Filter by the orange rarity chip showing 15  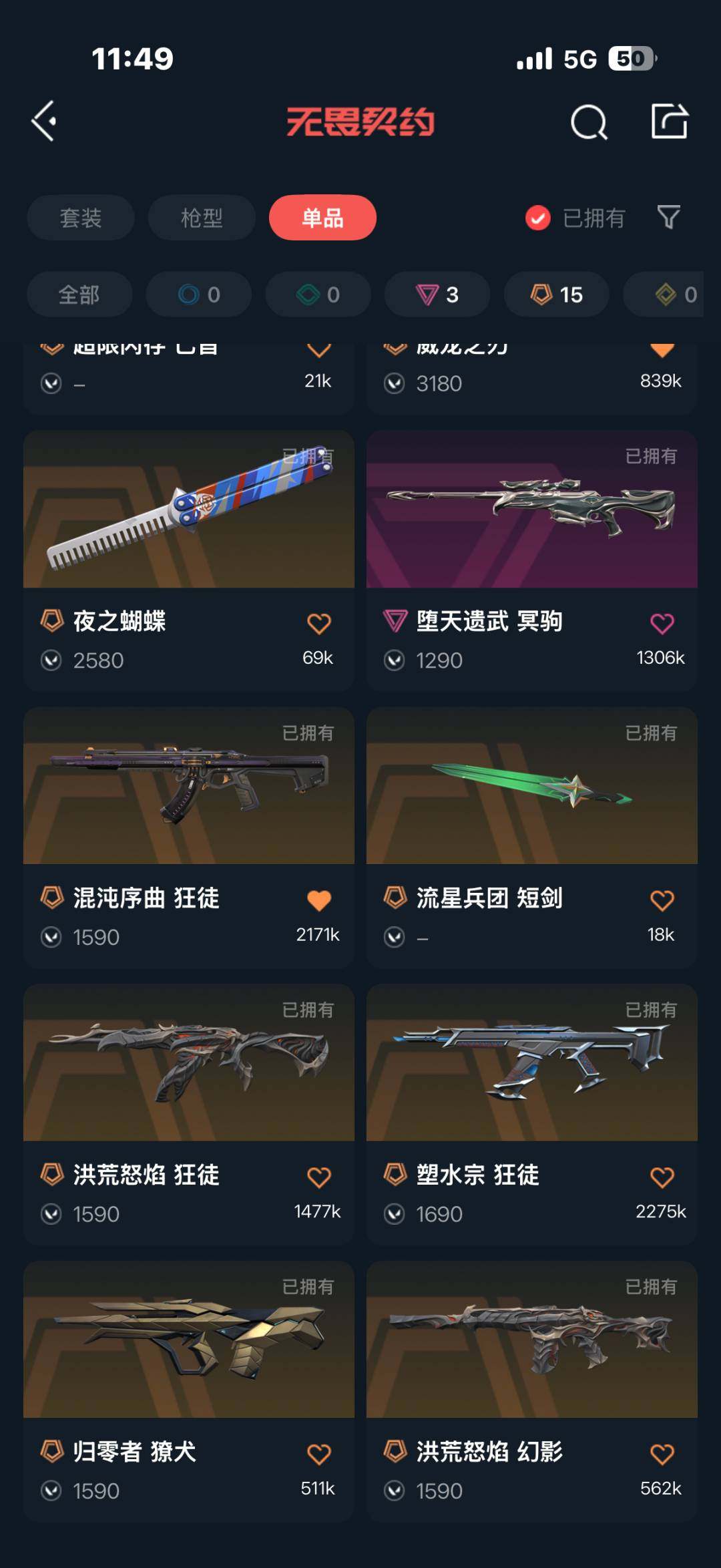(557, 295)
